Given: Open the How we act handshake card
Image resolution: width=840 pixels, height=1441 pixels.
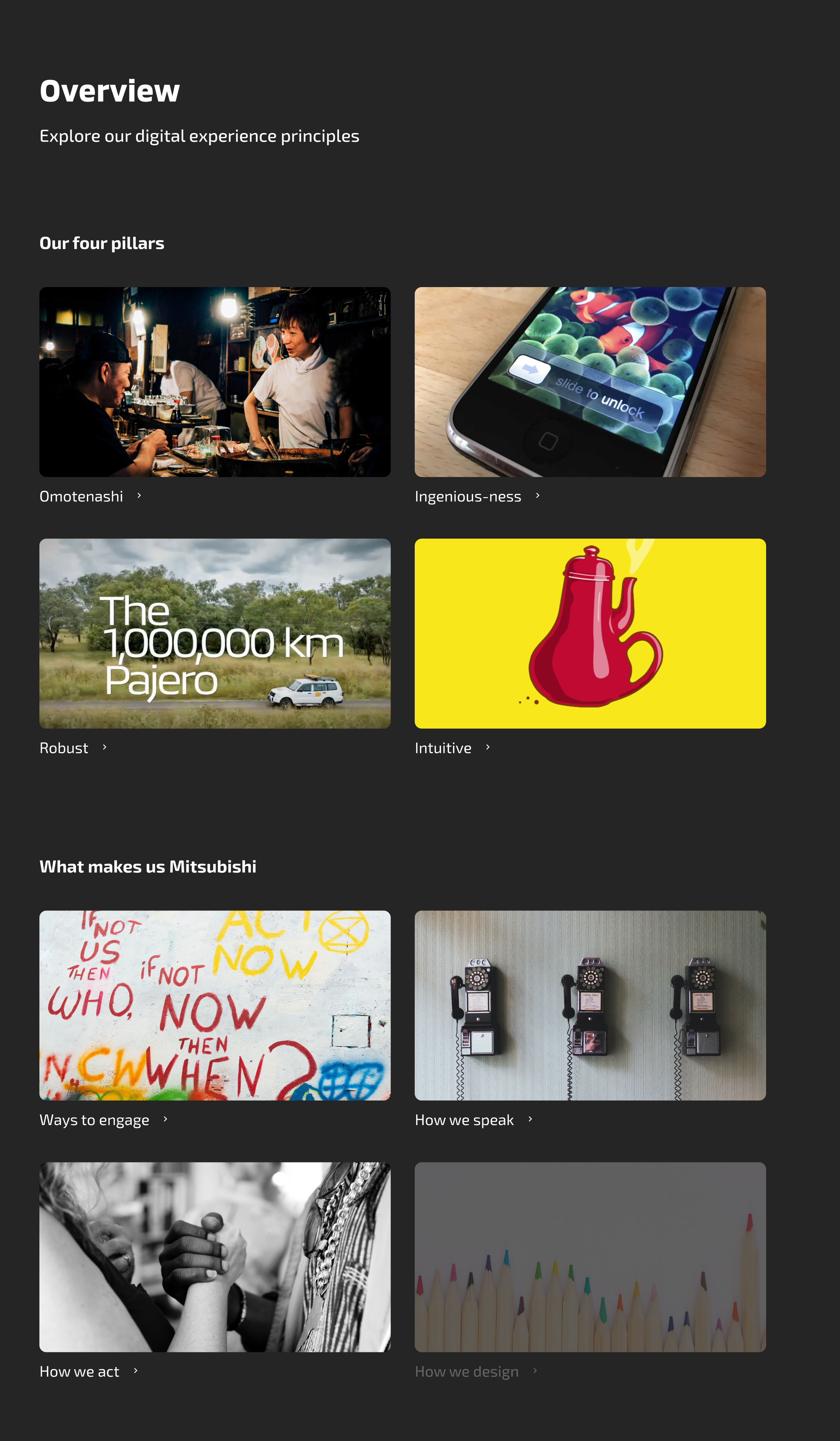Looking at the screenshot, I should pyautogui.click(x=215, y=1257).
